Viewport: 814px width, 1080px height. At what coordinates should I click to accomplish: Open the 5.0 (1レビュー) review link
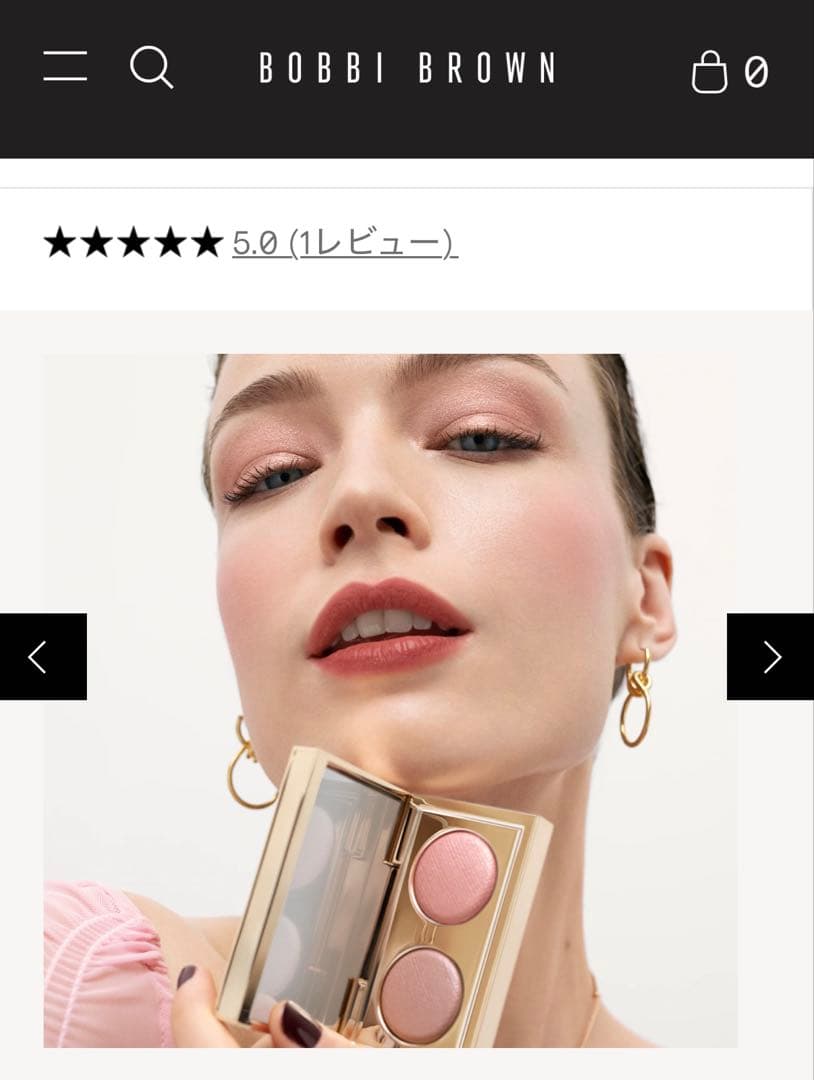tap(344, 242)
